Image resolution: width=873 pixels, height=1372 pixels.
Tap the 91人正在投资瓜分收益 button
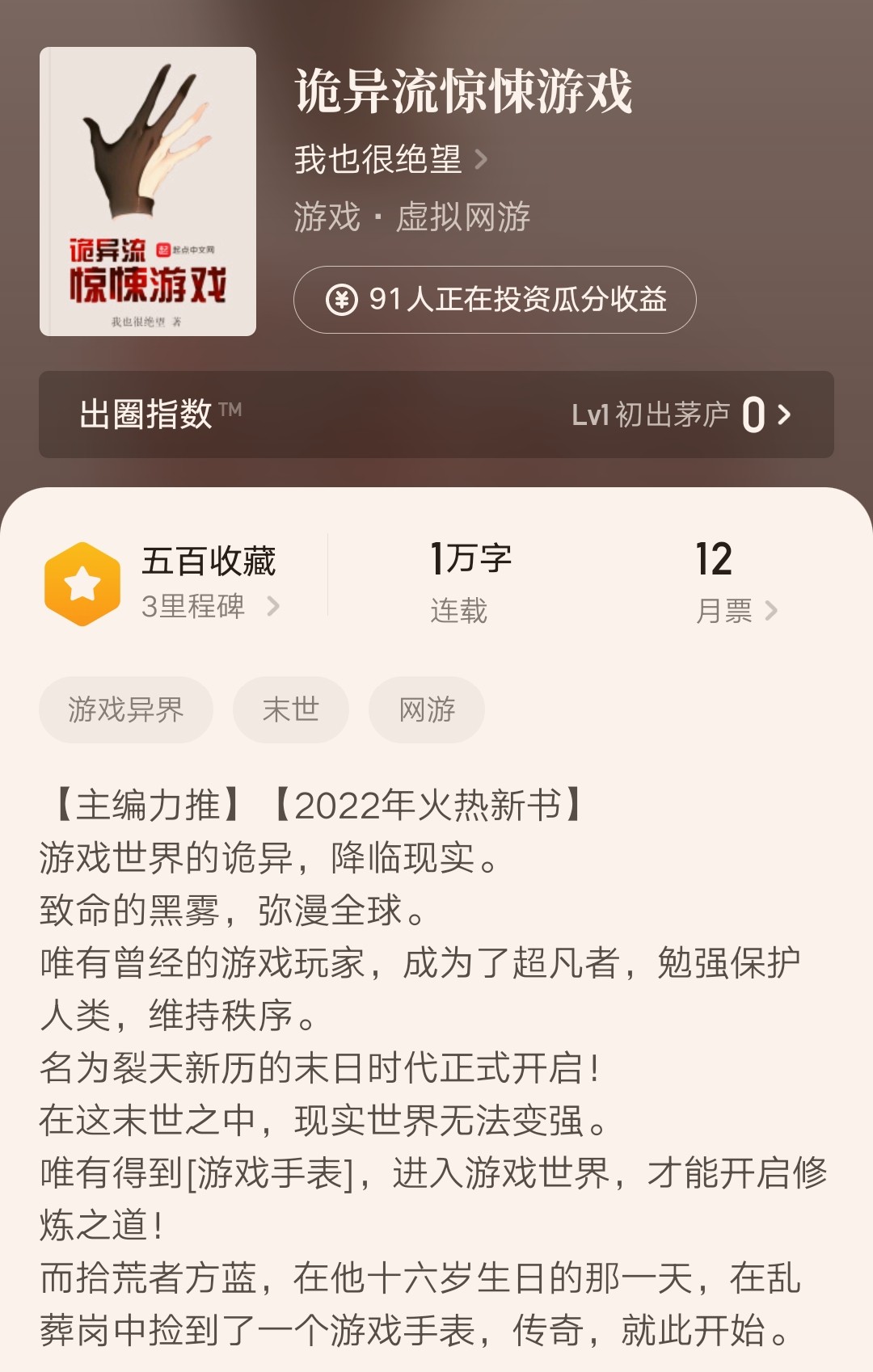(x=495, y=300)
